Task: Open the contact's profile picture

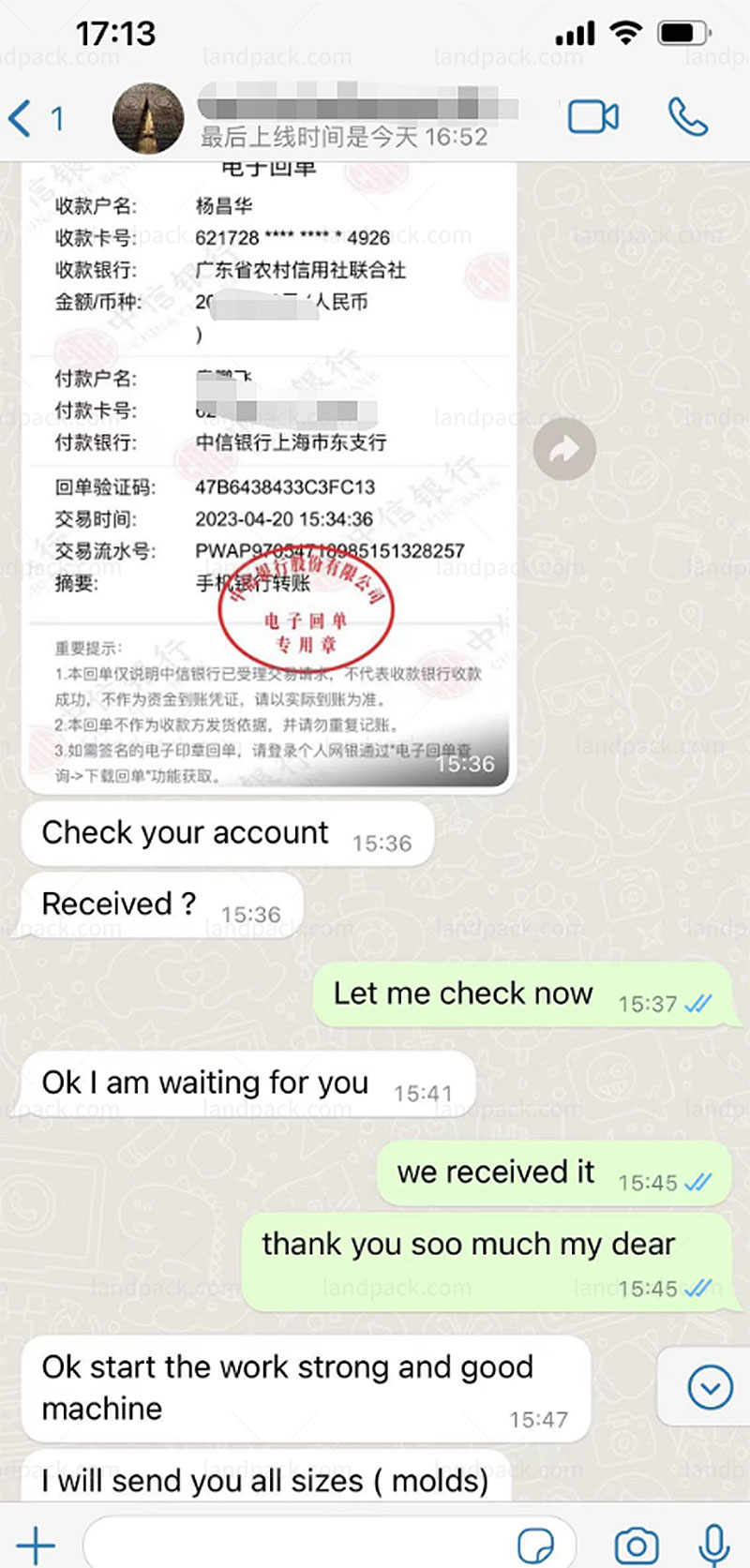Action: [x=148, y=118]
